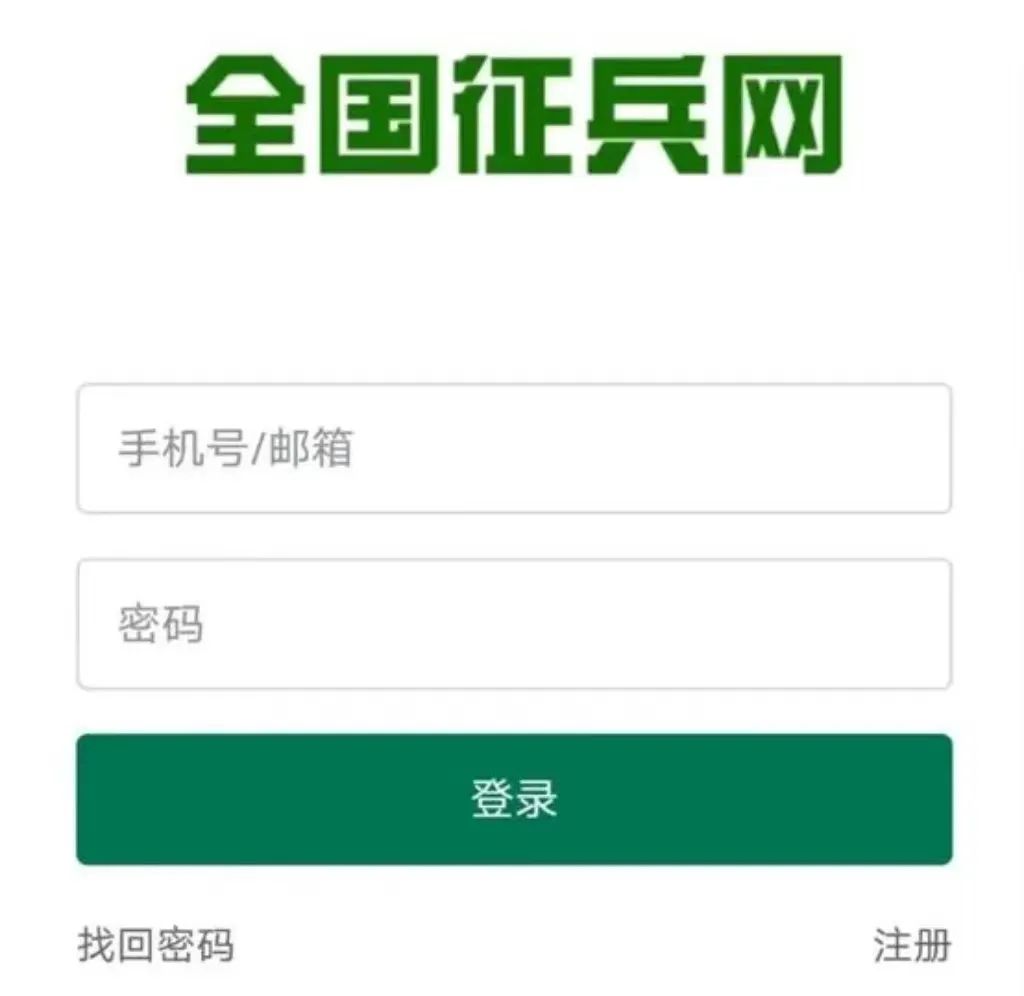The height and width of the screenshot is (996, 1024).
Task: Open 找回密码 to recover password
Action: click(x=156, y=945)
